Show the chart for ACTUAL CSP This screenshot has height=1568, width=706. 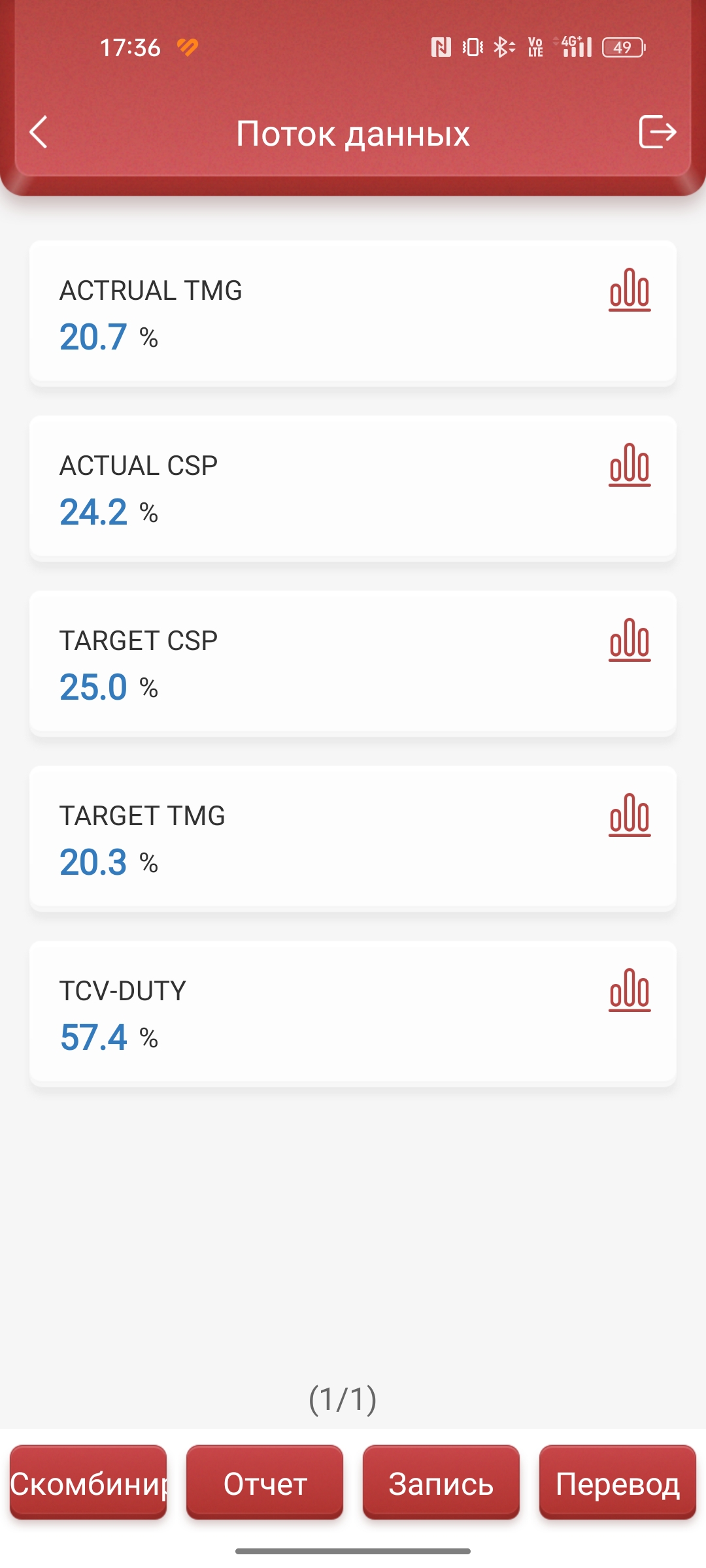[630, 465]
